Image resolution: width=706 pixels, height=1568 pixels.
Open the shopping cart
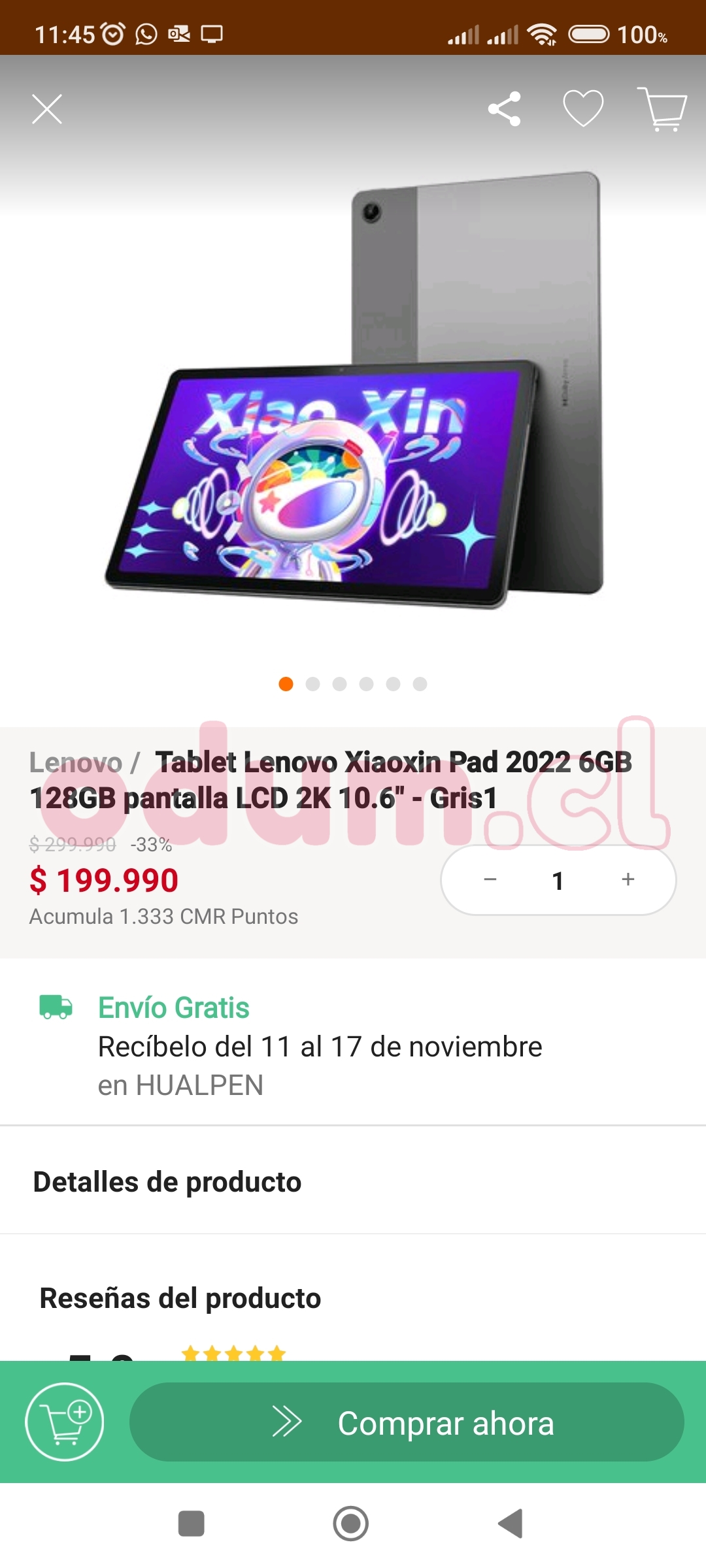[662, 108]
